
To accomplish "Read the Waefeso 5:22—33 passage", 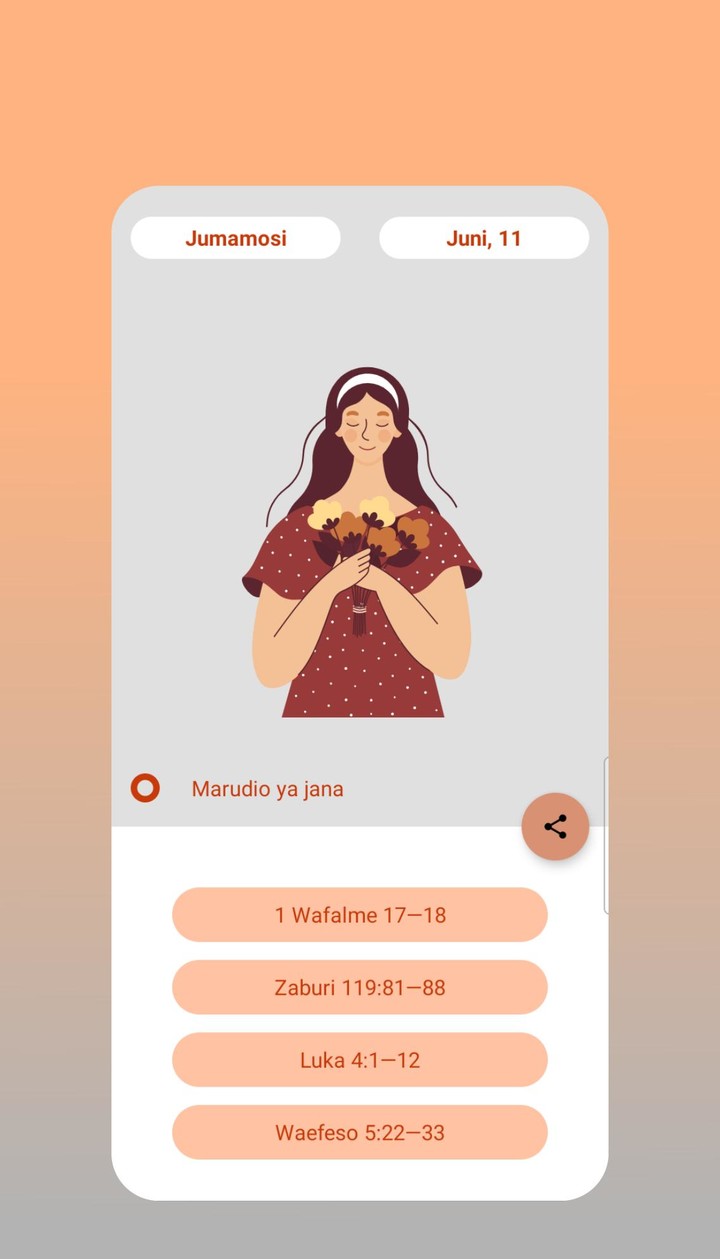I will click(359, 1132).
